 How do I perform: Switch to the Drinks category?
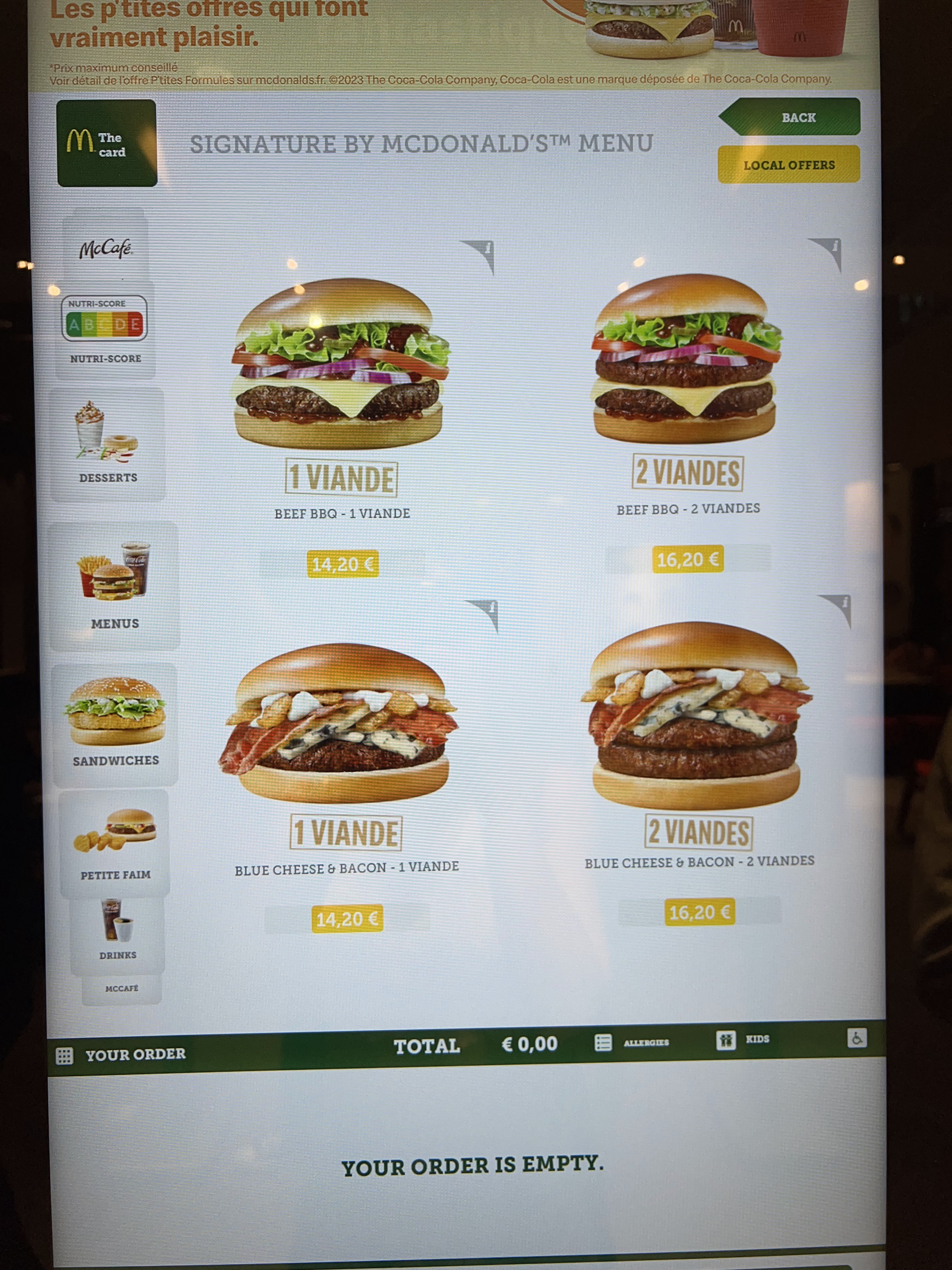[118, 935]
